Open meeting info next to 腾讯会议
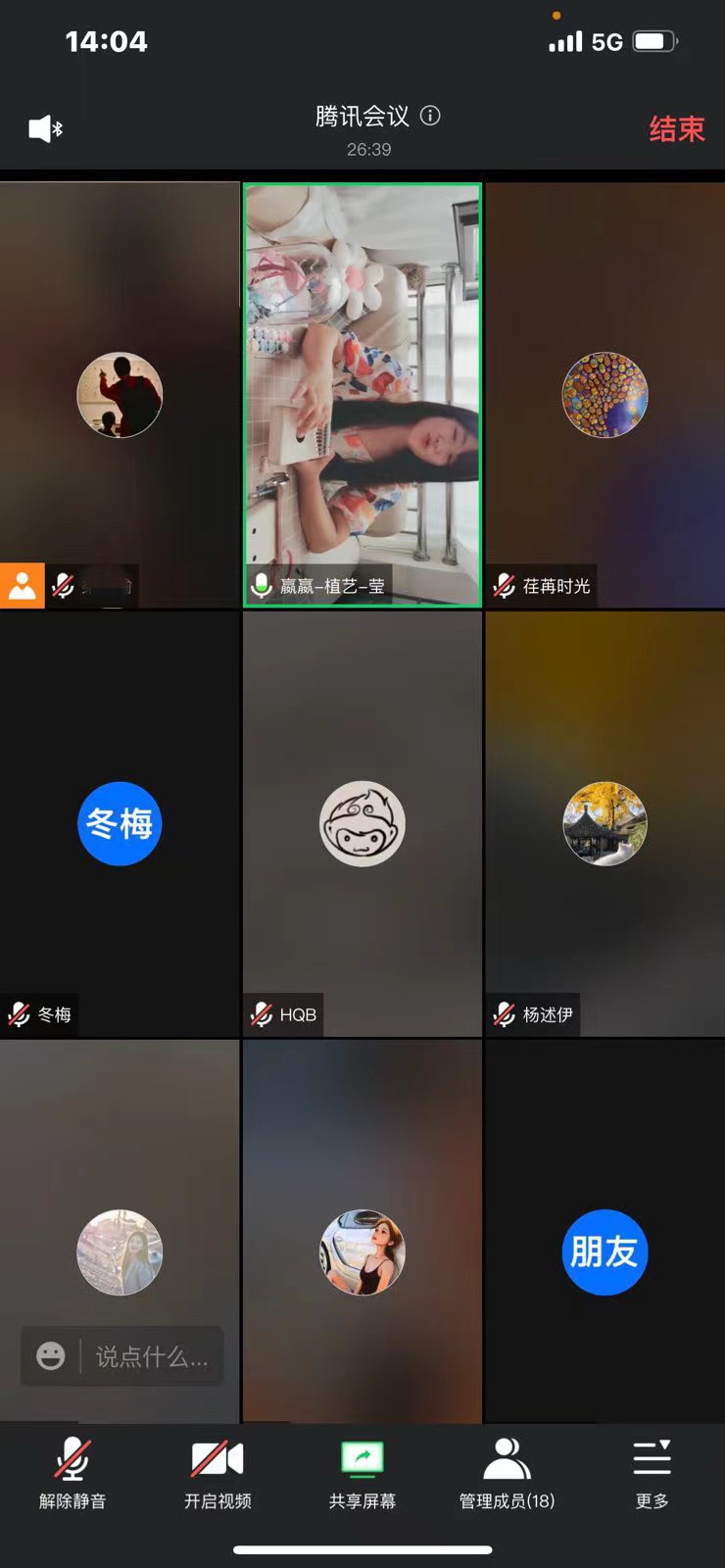Screen dimensions: 725x1568 (x=430, y=116)
